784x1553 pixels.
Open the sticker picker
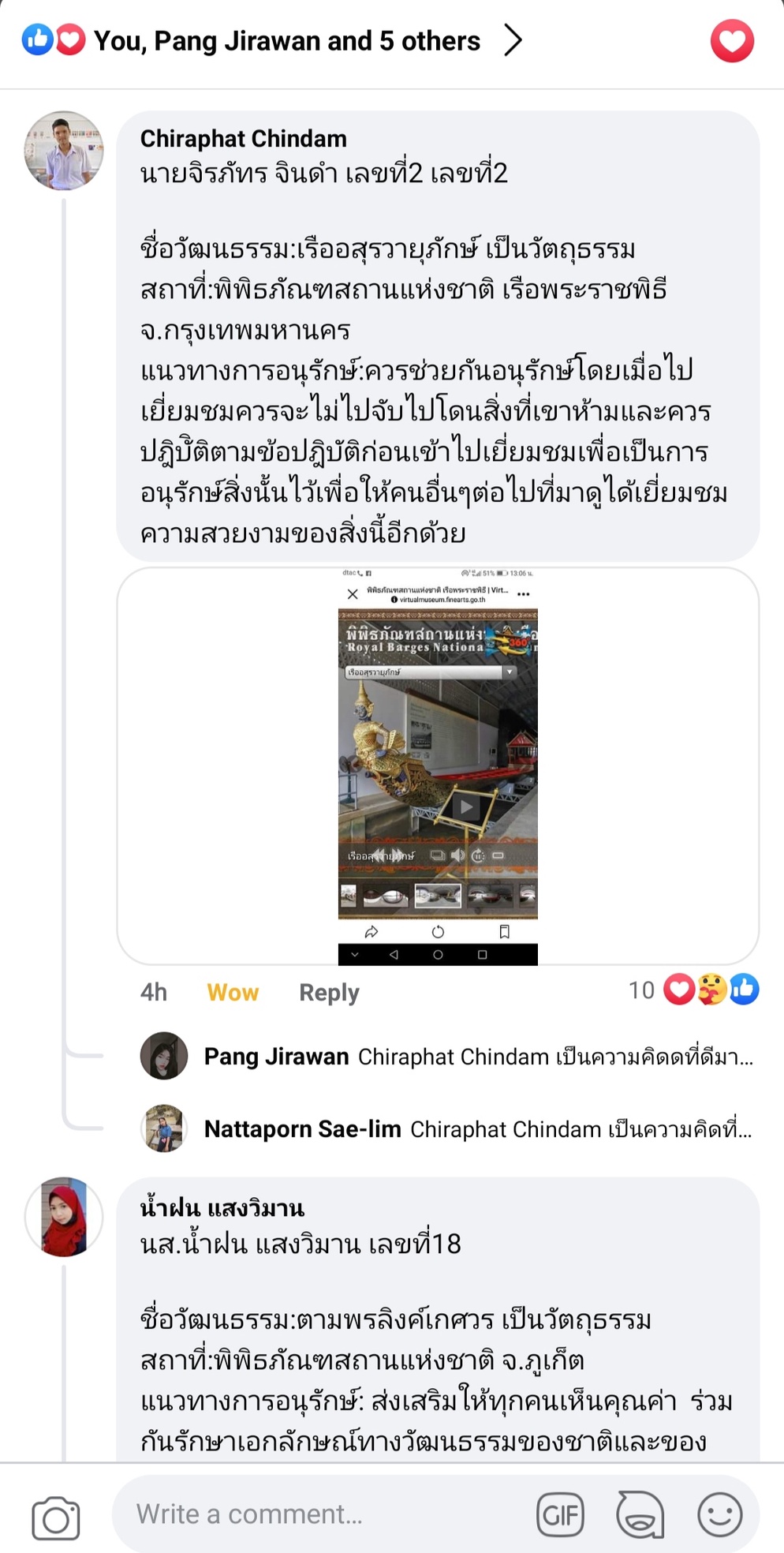(x=640, y=1515)
